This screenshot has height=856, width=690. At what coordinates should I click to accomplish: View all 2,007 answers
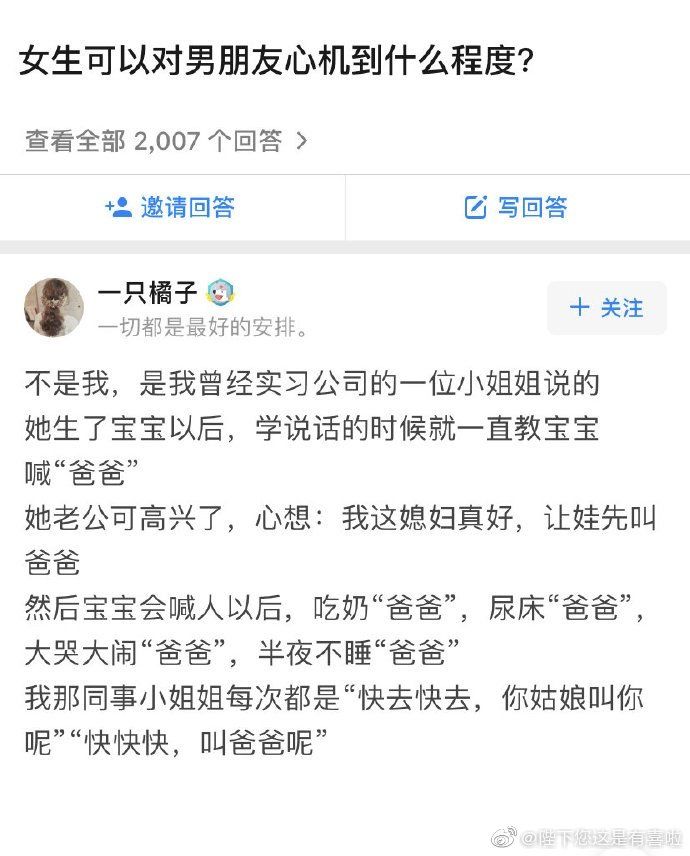166,141
